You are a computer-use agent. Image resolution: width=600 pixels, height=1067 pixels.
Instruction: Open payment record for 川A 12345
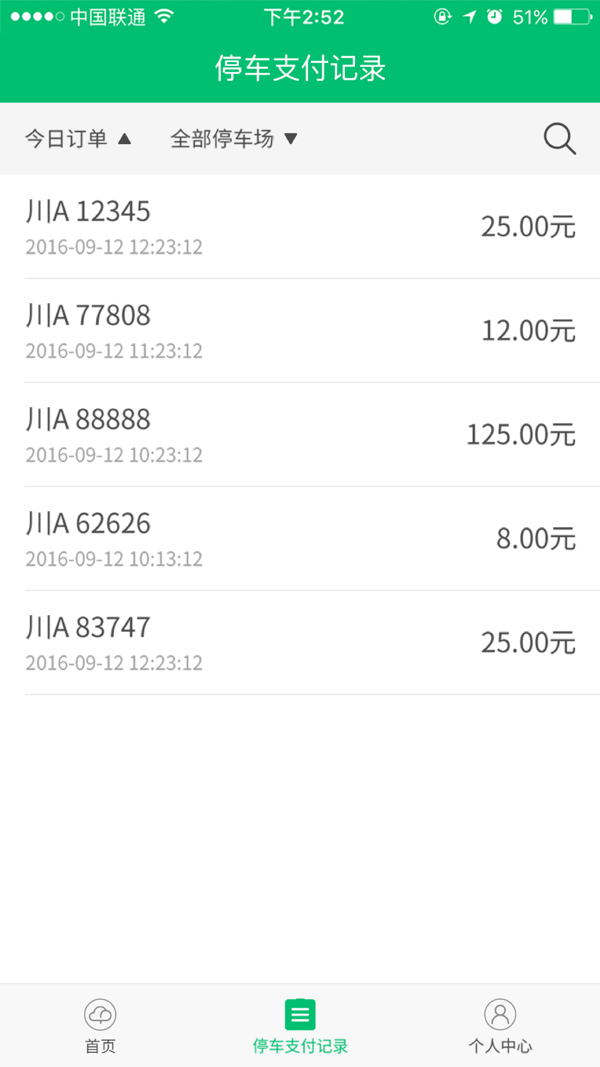tap(300, 227)
